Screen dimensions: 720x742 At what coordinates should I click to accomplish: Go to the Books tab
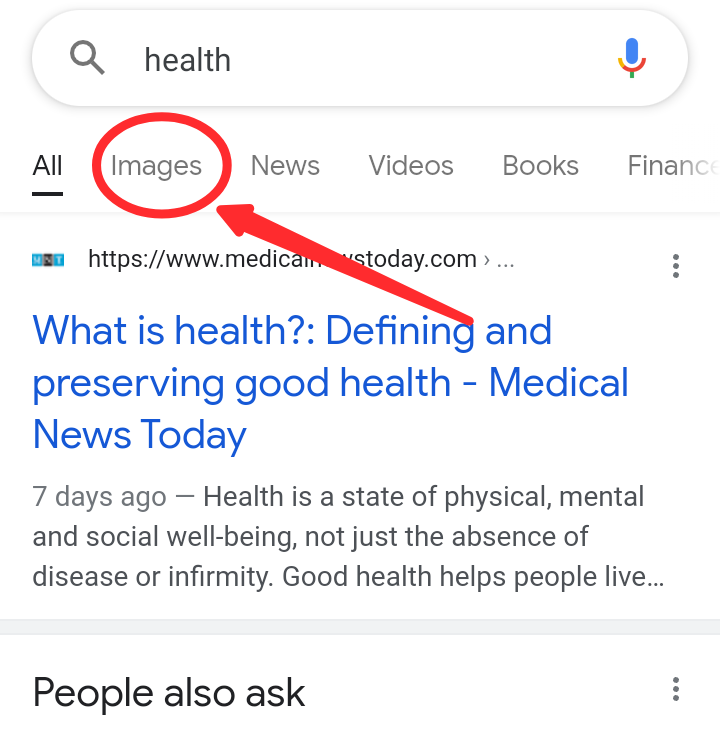[x=540, y=166]
